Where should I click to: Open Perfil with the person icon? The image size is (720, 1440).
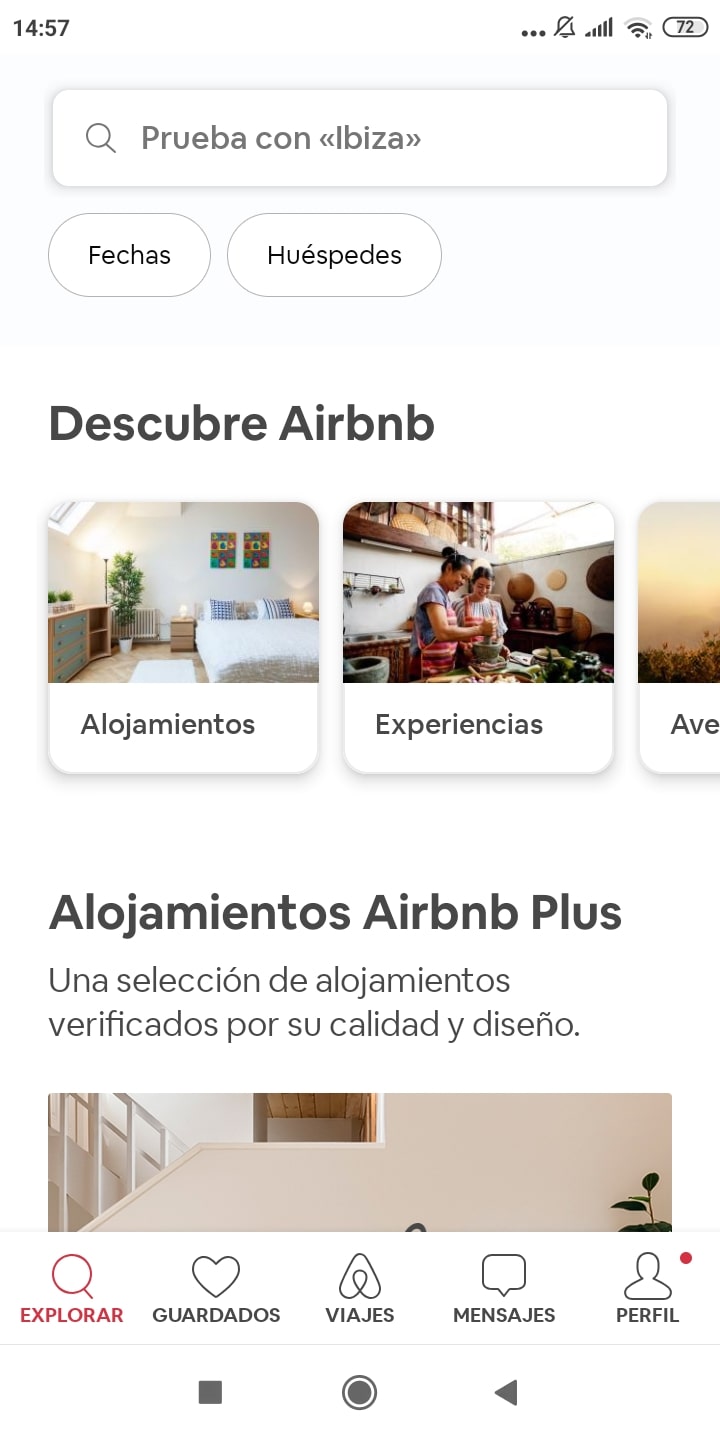pos(646,1277)
